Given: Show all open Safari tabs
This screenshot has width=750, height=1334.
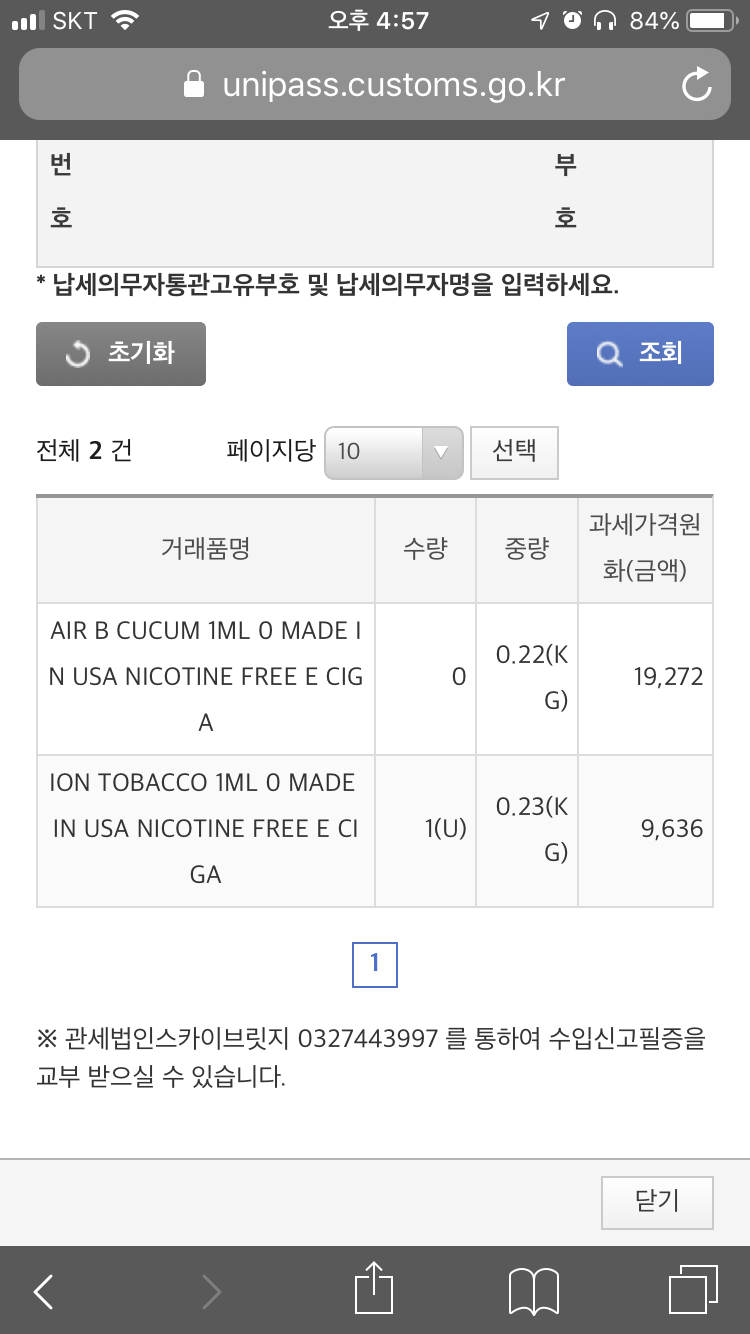Looking at the screenshot, I should coord(691,1290).
